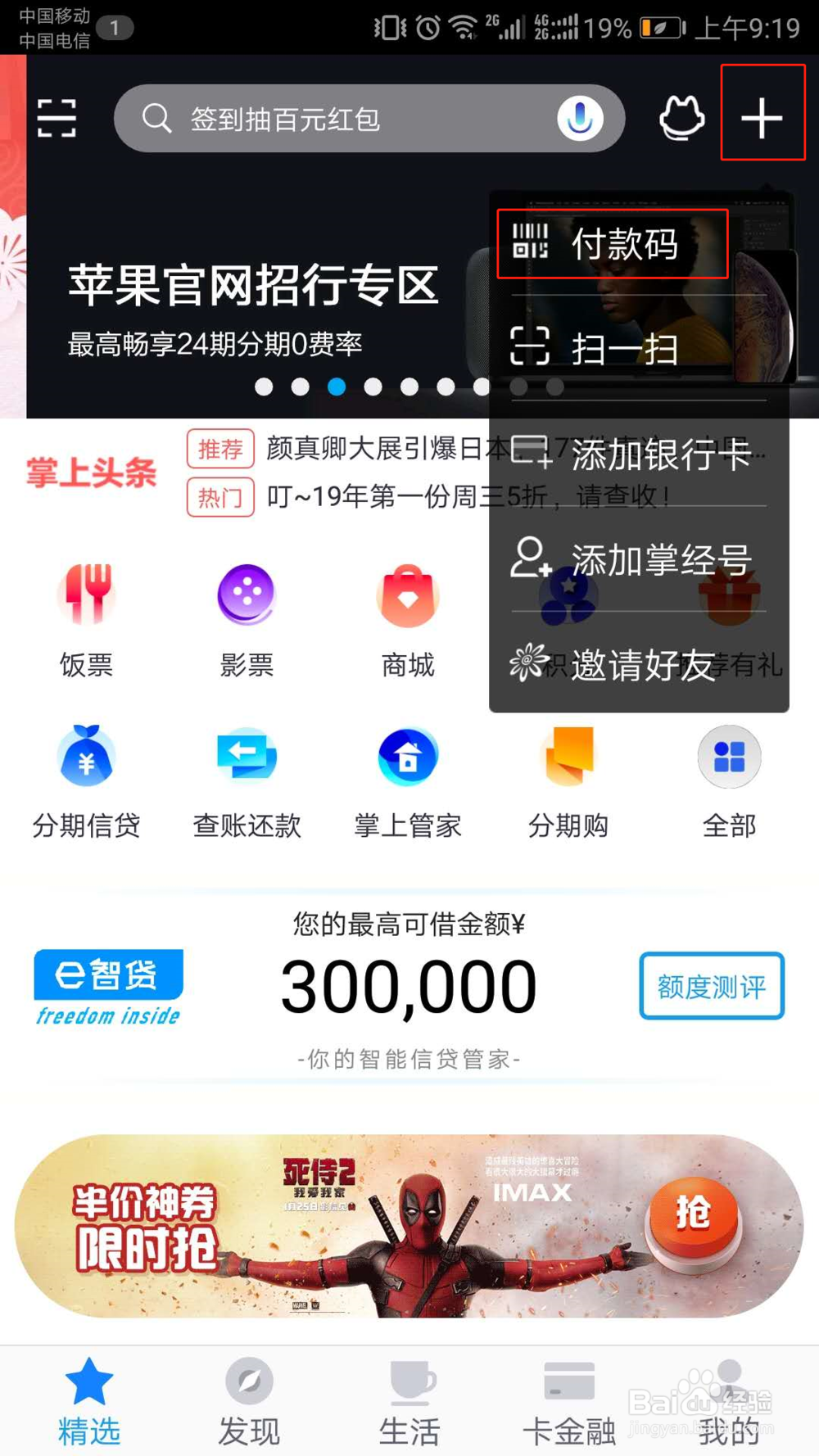Open the 商城 shopping bag icon
Image resolution: width=819 pixels, height=1456 pixels.
[x=407, y=597]
